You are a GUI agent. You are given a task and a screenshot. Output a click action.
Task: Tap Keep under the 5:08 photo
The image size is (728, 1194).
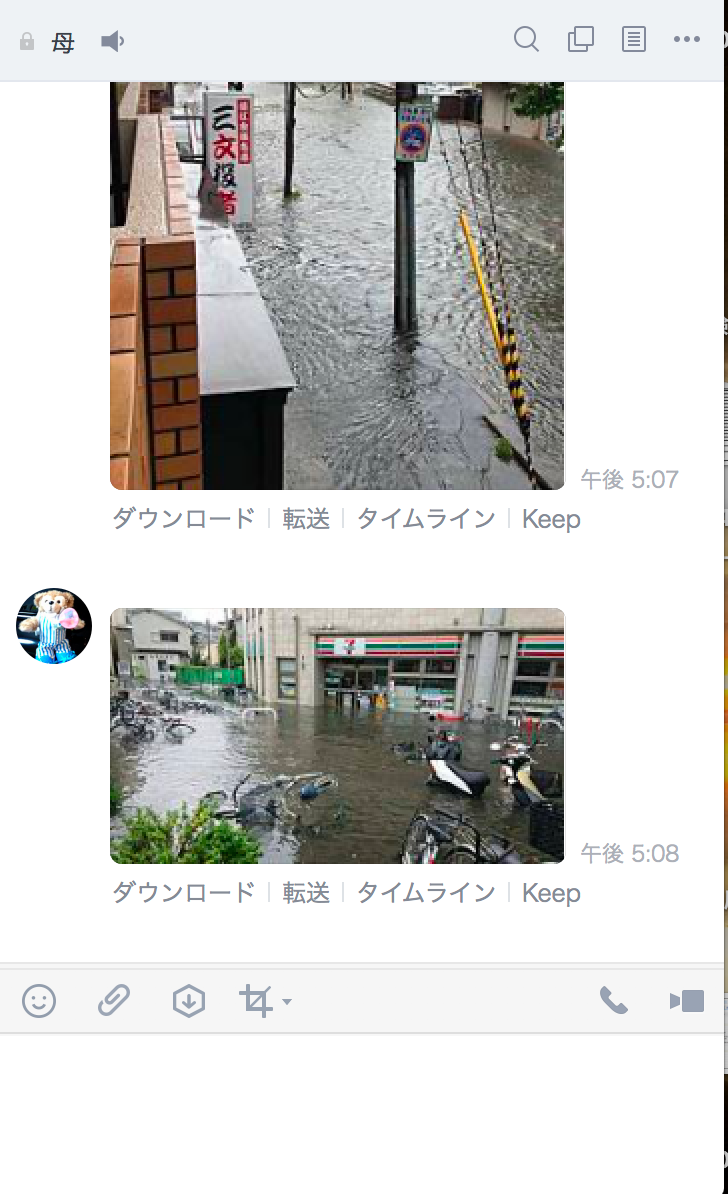click(x=551, y=893)
